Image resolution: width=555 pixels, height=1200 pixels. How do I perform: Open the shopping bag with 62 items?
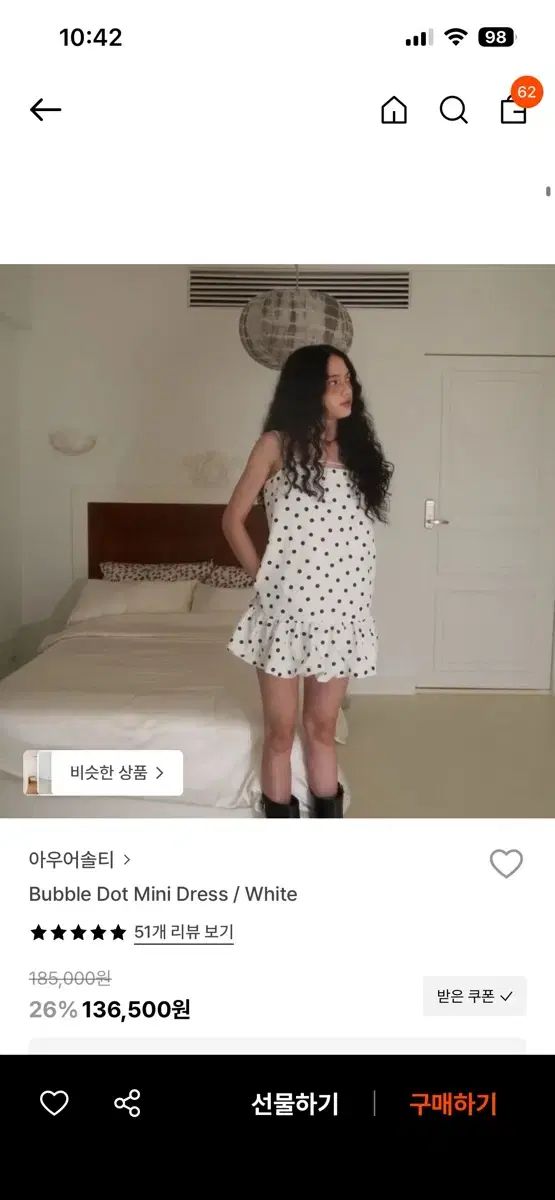[514, 108]
